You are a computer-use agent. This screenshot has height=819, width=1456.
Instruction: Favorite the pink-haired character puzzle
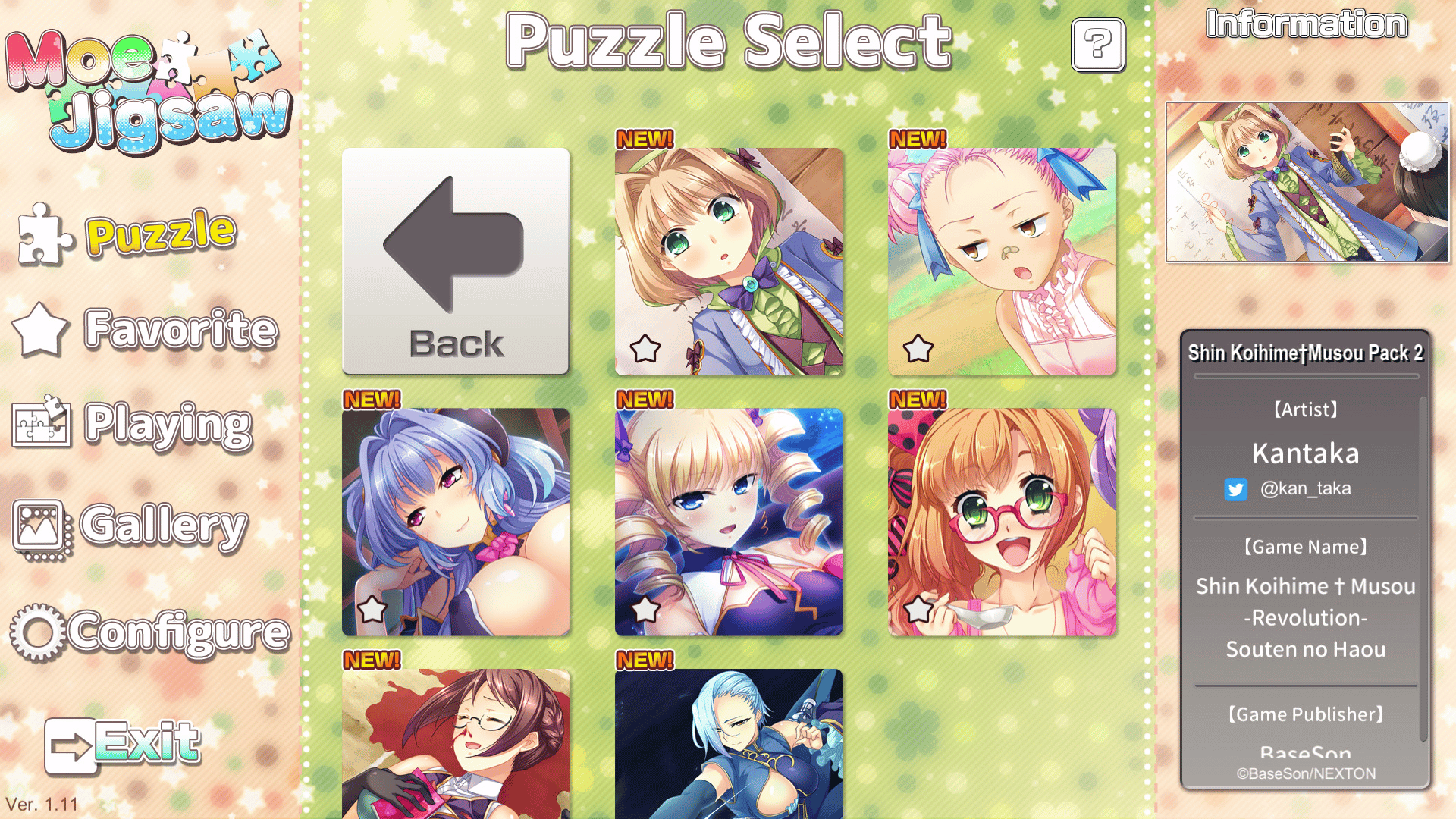pos(918,349)
